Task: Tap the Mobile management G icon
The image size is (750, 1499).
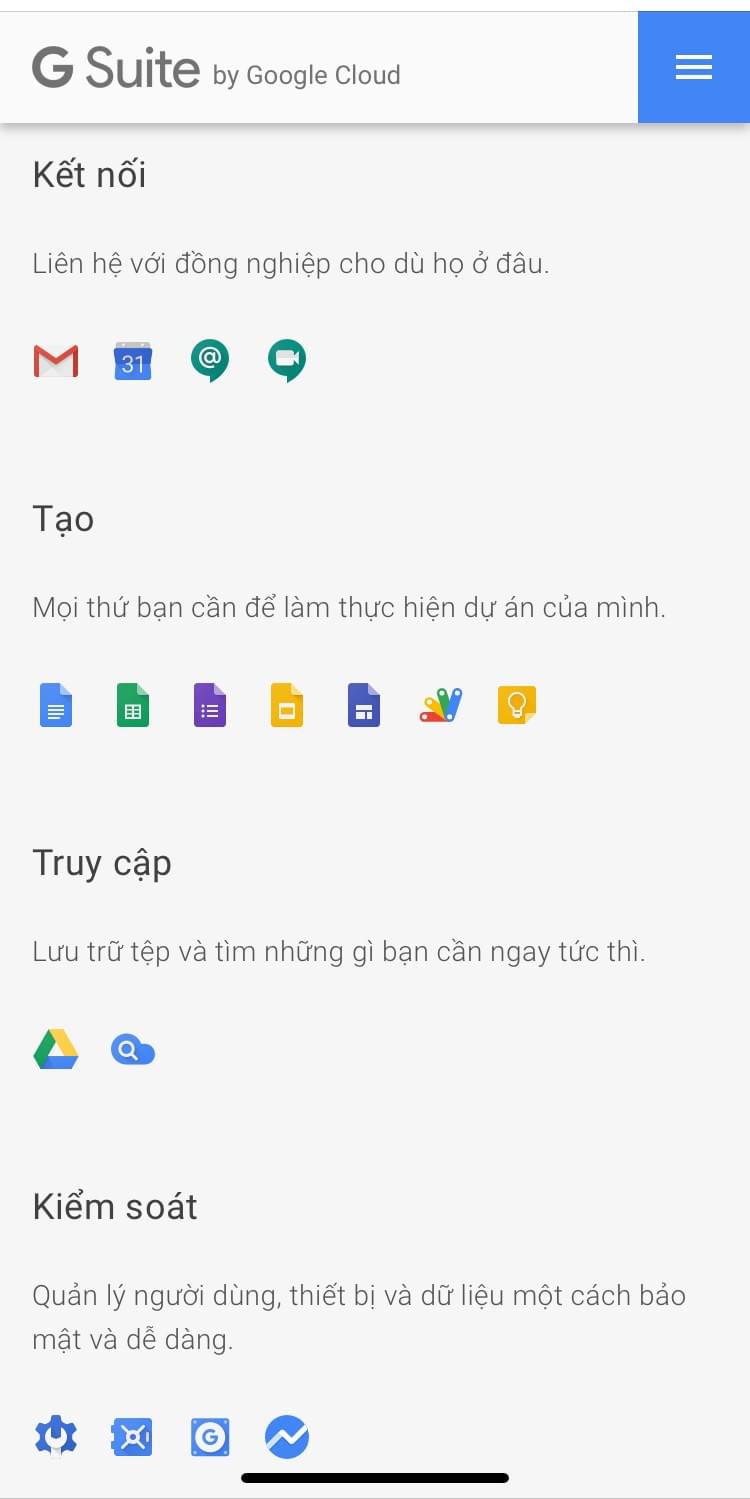Action: tap(210, 1438)
